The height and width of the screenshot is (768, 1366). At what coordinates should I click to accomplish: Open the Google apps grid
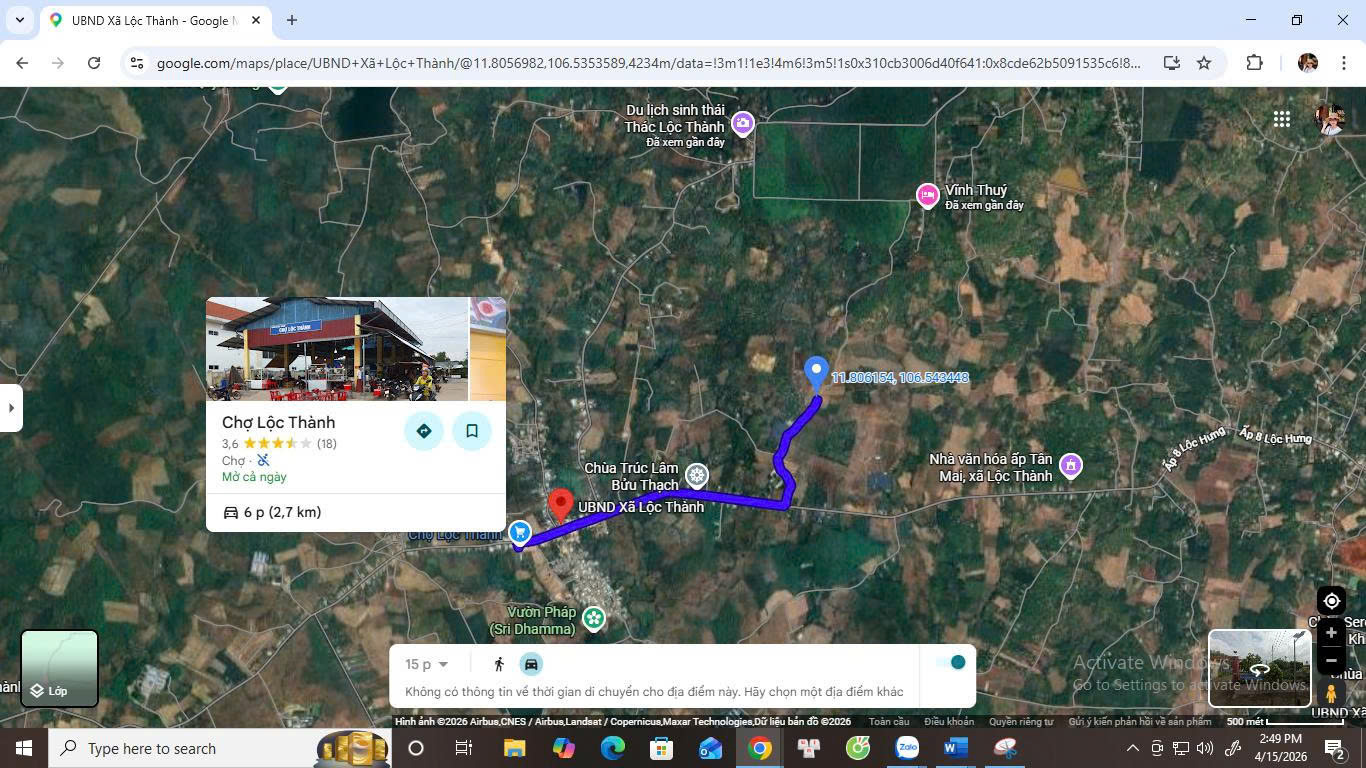point(1282,119)
